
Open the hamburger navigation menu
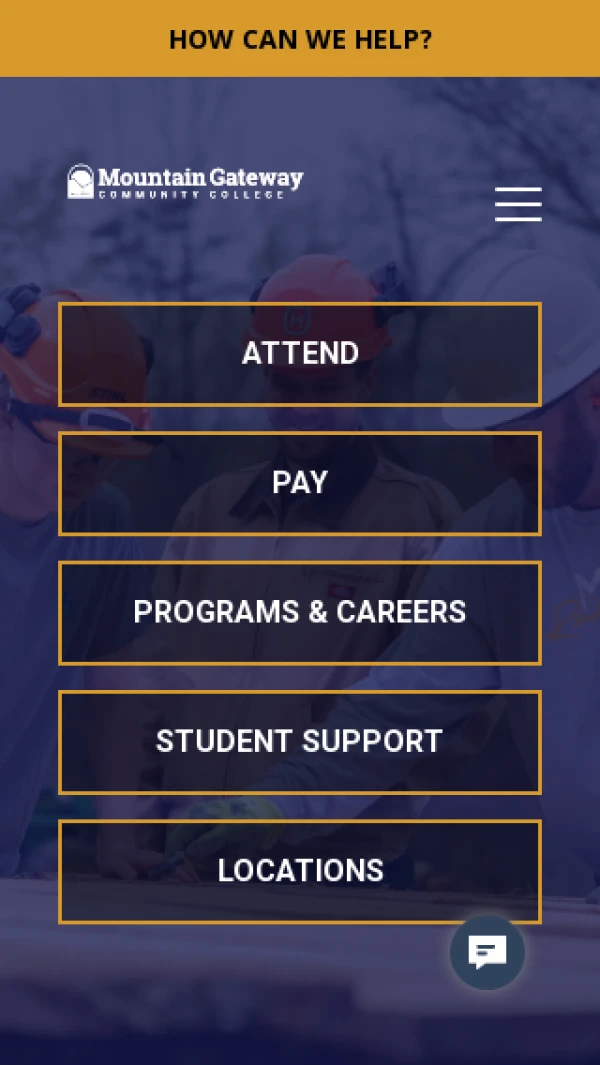point(518,204)
